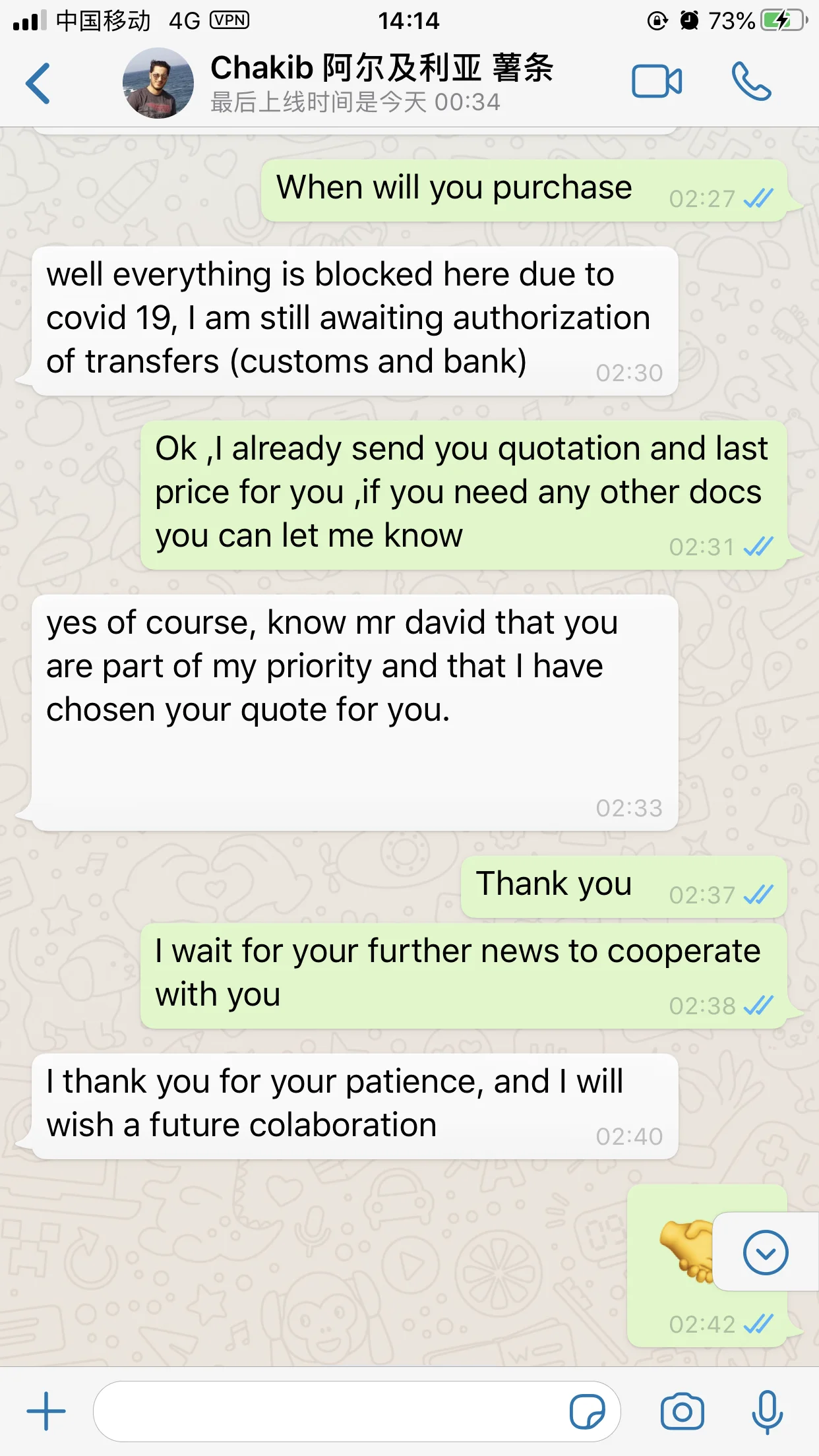Screen dimensions: 819x1456
Task: Start a voice call with Chakib
Action: click(x=751, y=82)
